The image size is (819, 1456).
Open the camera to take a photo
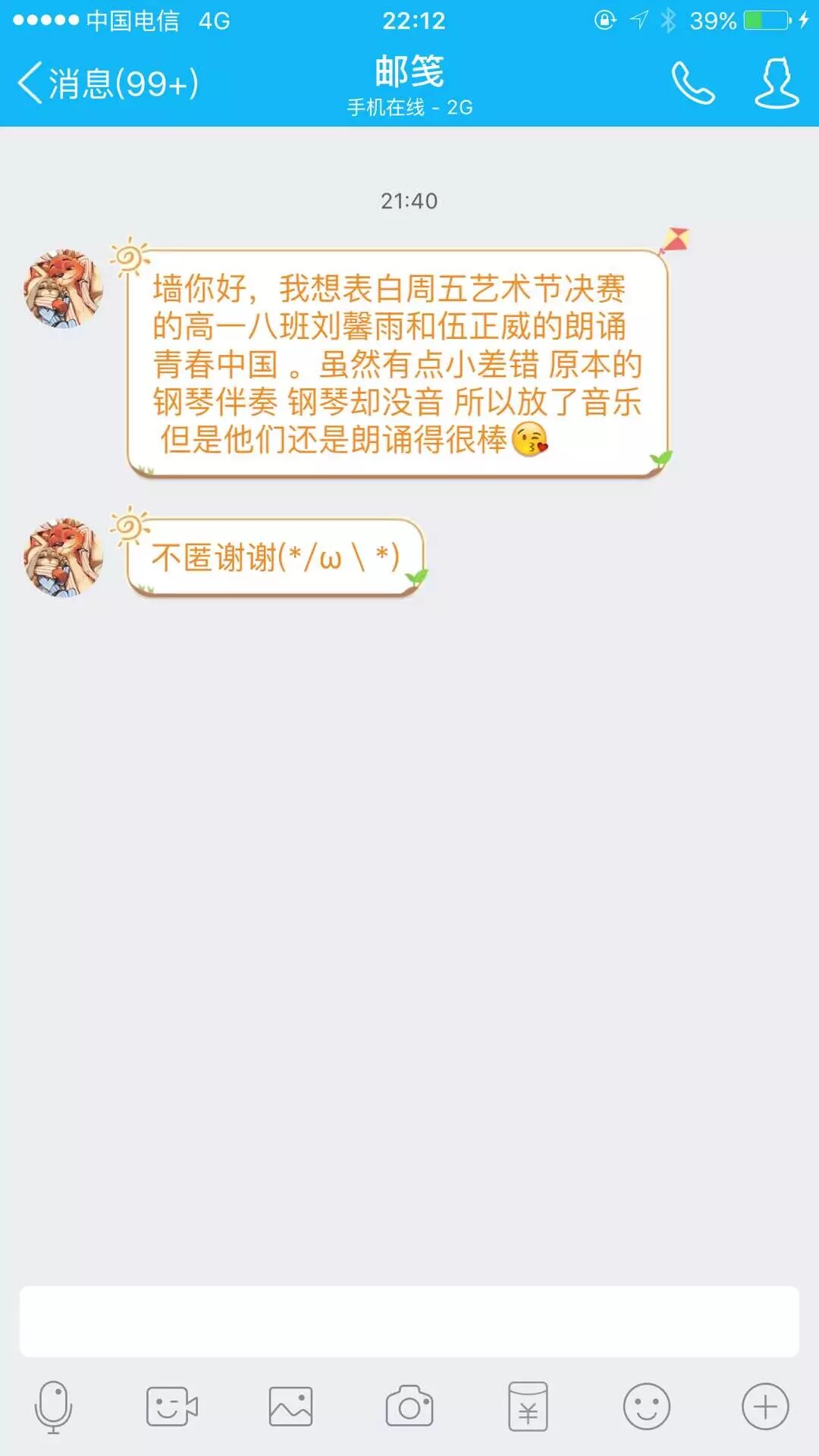409,1407
